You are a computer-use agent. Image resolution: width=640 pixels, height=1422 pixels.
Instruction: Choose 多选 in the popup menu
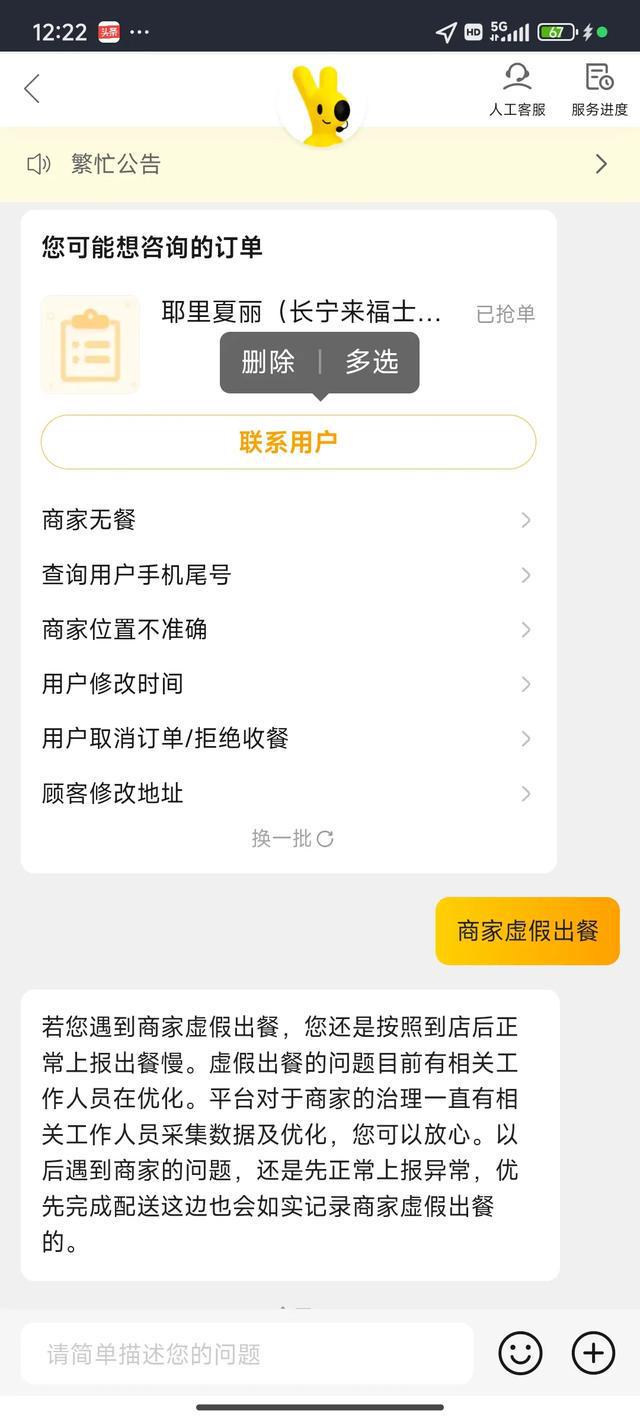372,362
